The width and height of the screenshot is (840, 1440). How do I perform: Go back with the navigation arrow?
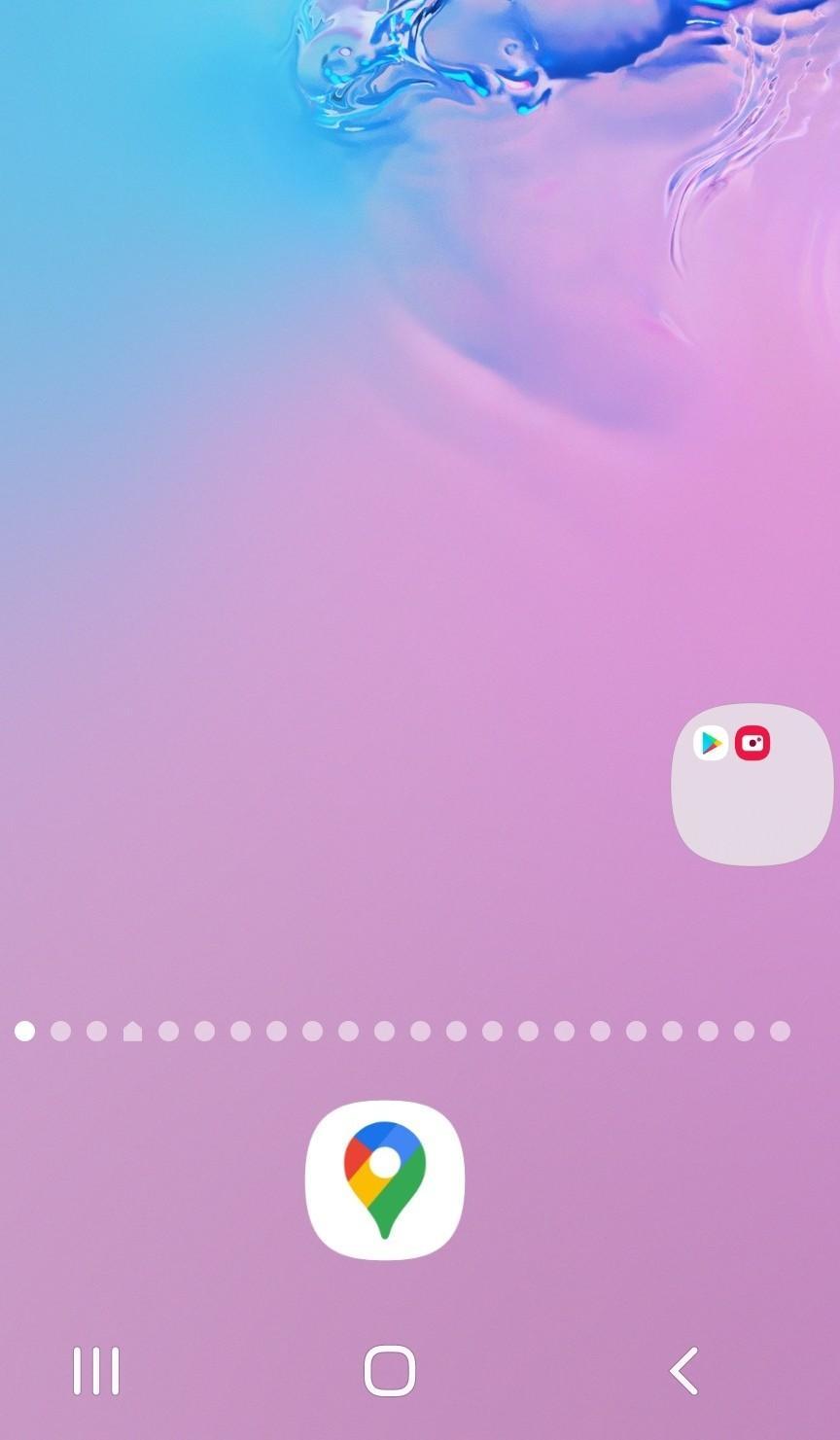tap(684, 1371)
